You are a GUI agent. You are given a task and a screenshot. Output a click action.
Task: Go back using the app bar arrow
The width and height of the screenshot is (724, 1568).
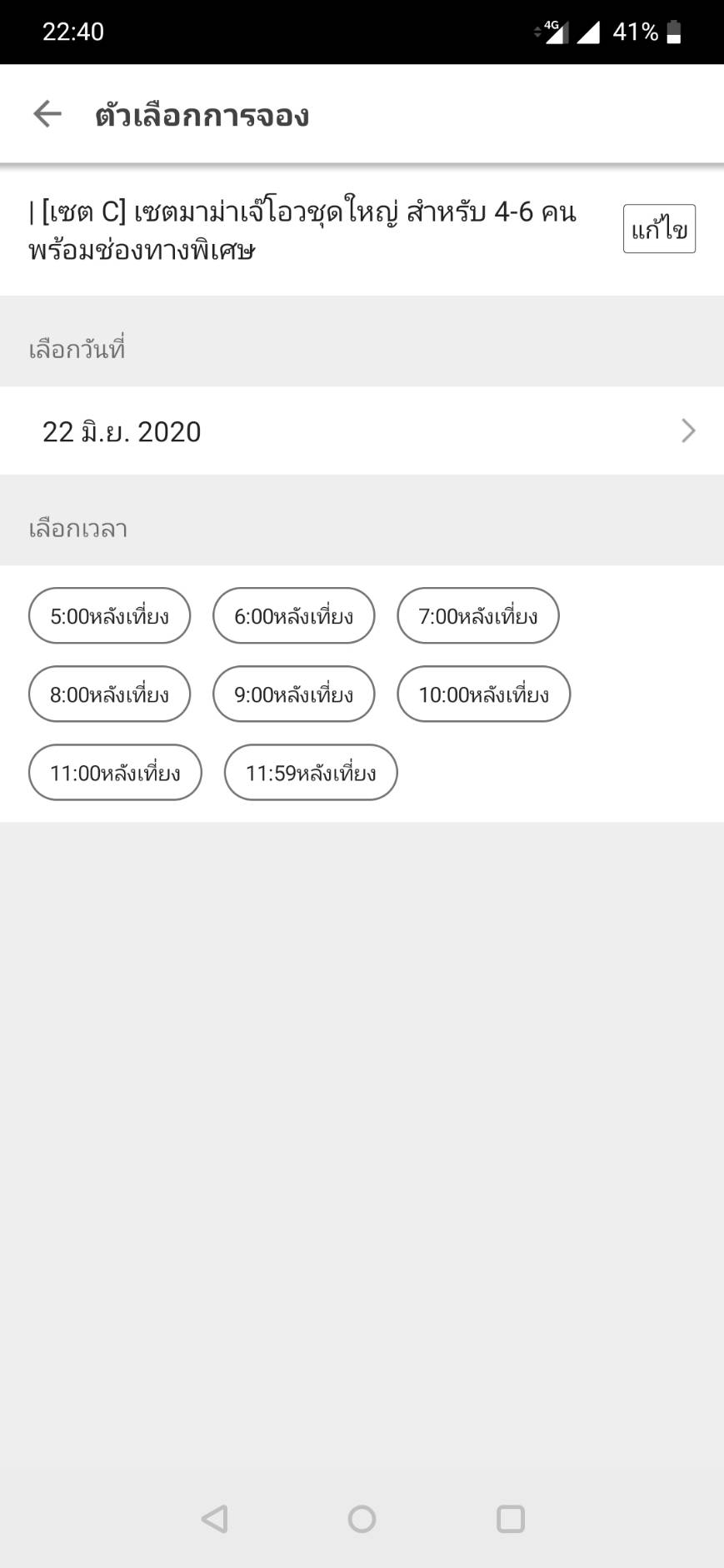[47, 114]
